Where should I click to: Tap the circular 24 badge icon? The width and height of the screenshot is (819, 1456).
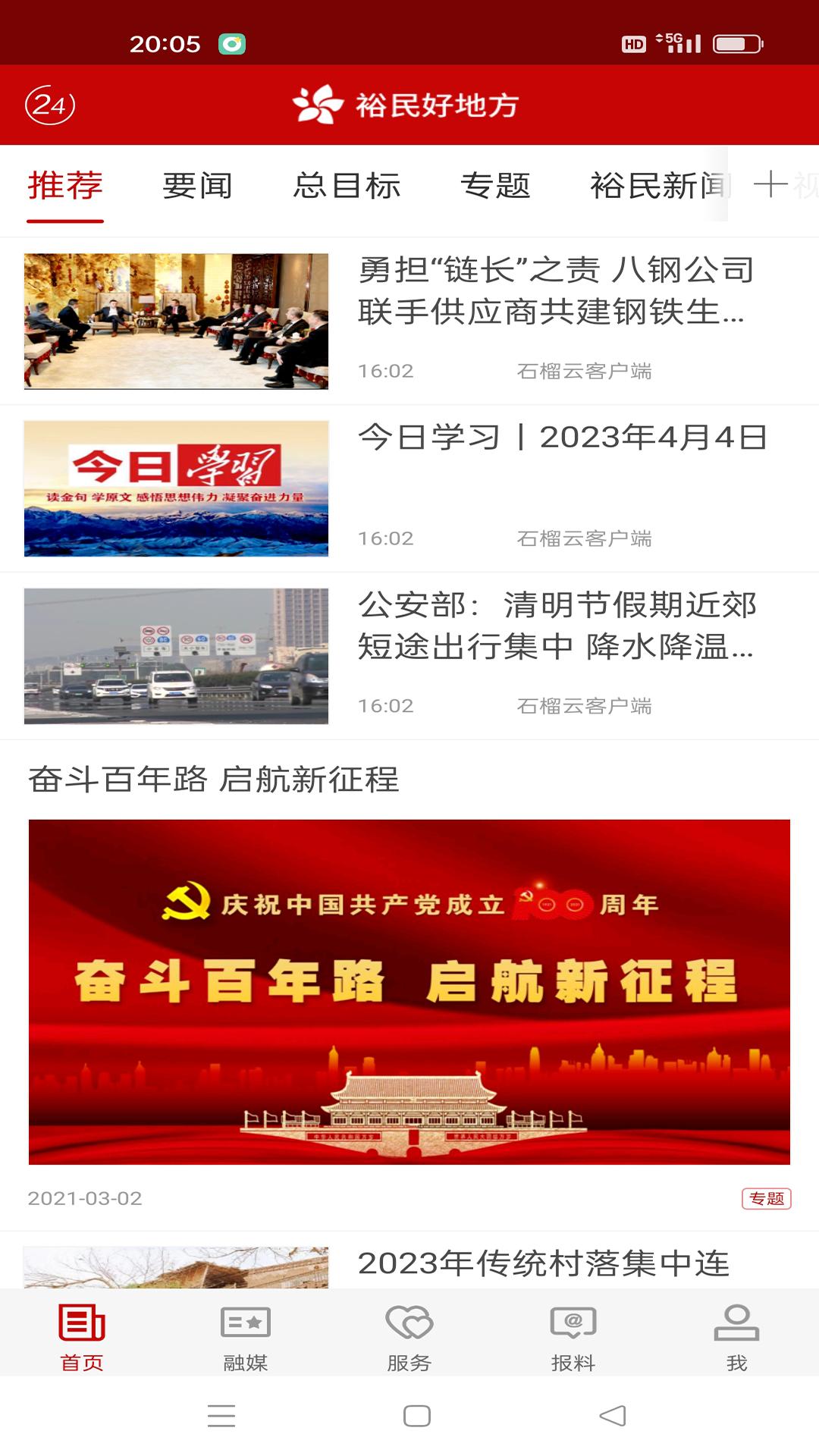click(49, 104)
